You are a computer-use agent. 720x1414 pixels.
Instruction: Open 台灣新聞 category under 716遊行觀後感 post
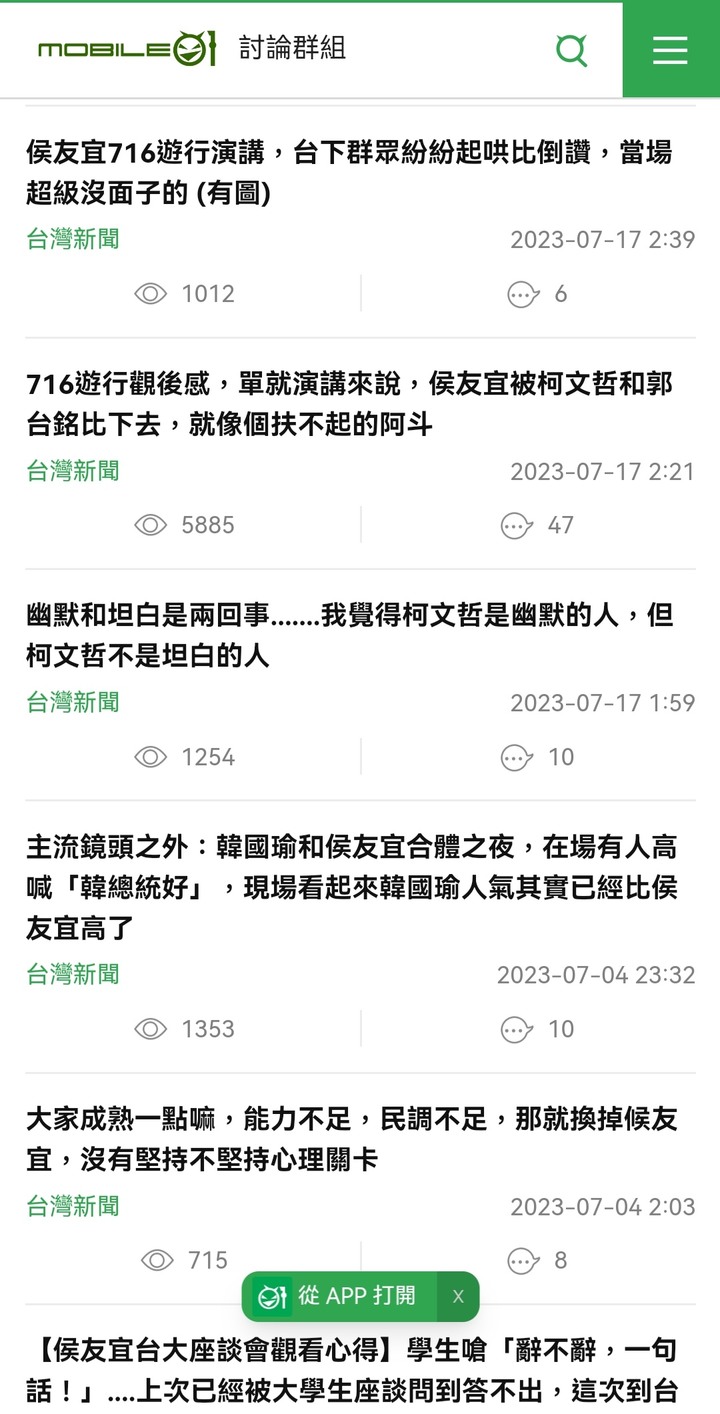coord(73,471)
